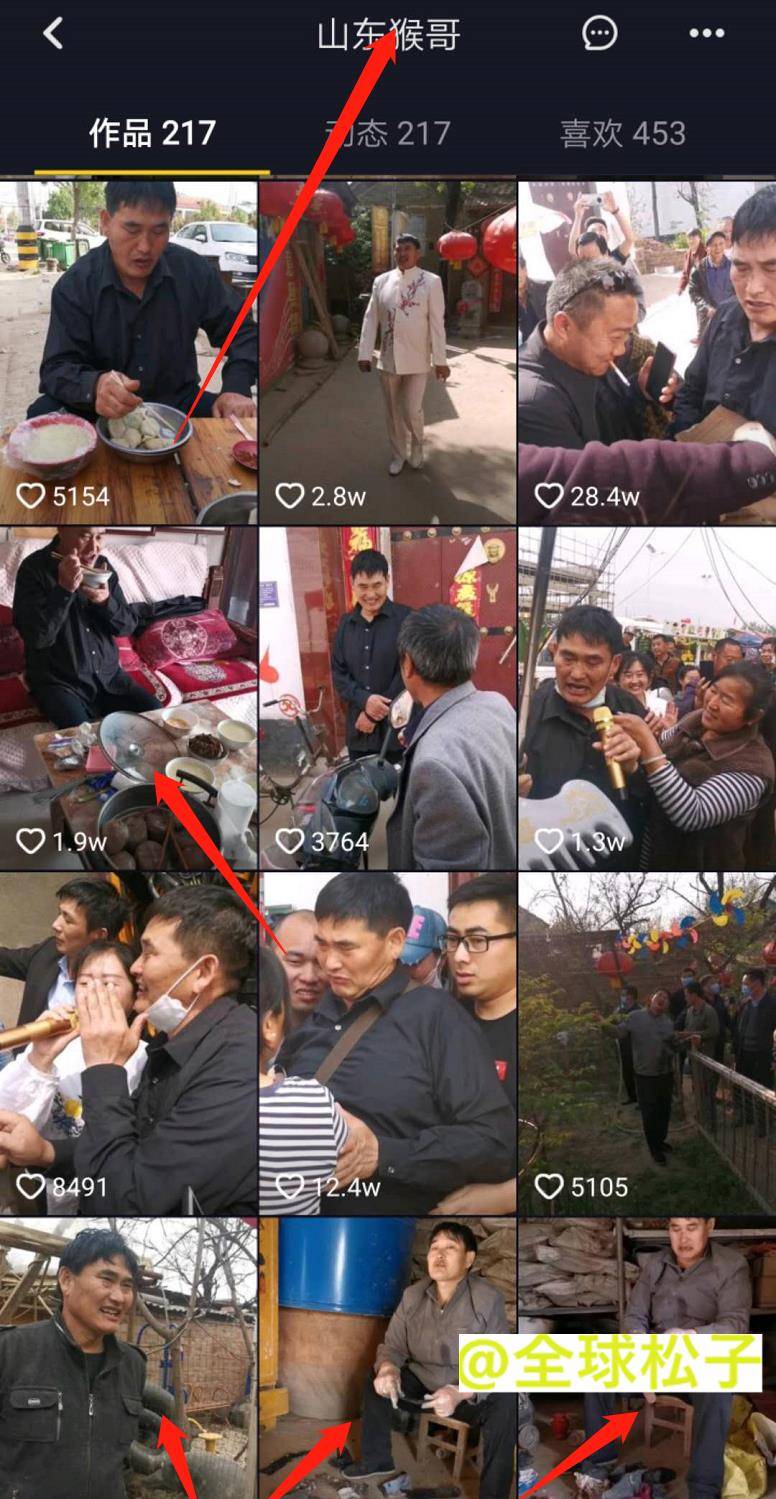Image resolution: width=776 pixels, height=1499 pixels.
Task: Play the video with 1.3w likes
Action: [647, 697]
